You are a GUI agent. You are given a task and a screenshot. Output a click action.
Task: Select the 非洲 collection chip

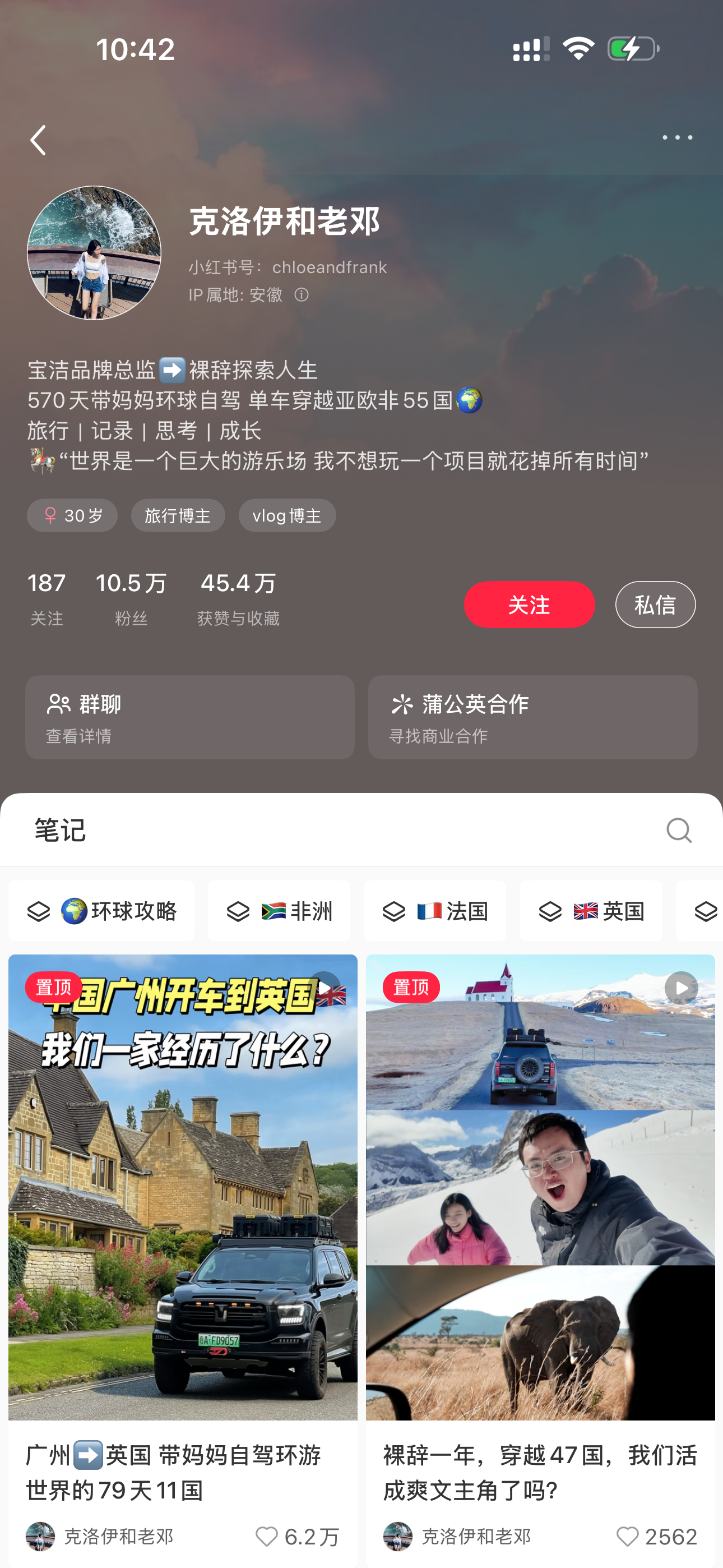point(279,911)
